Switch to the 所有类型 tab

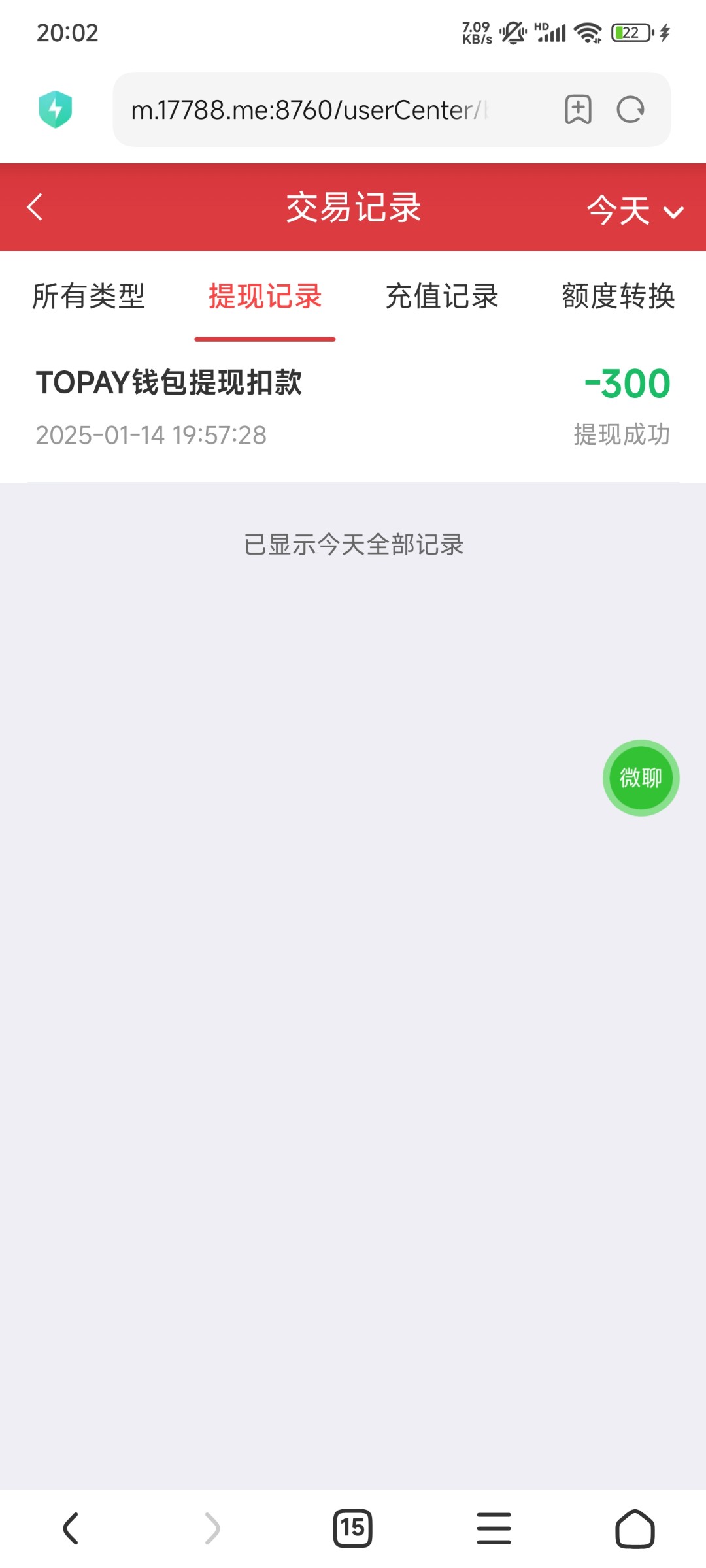(x=88, y=297)
